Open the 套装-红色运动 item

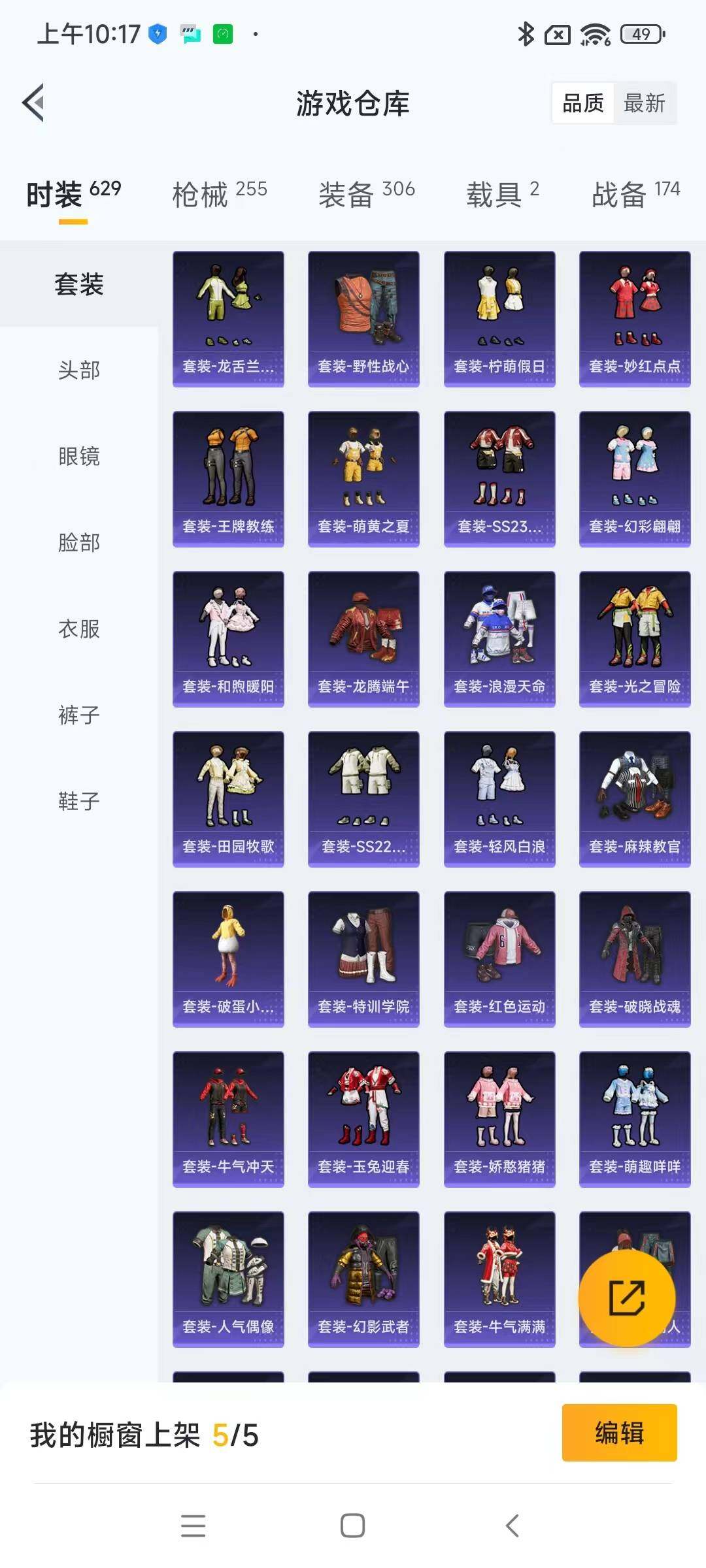point(499,959)
